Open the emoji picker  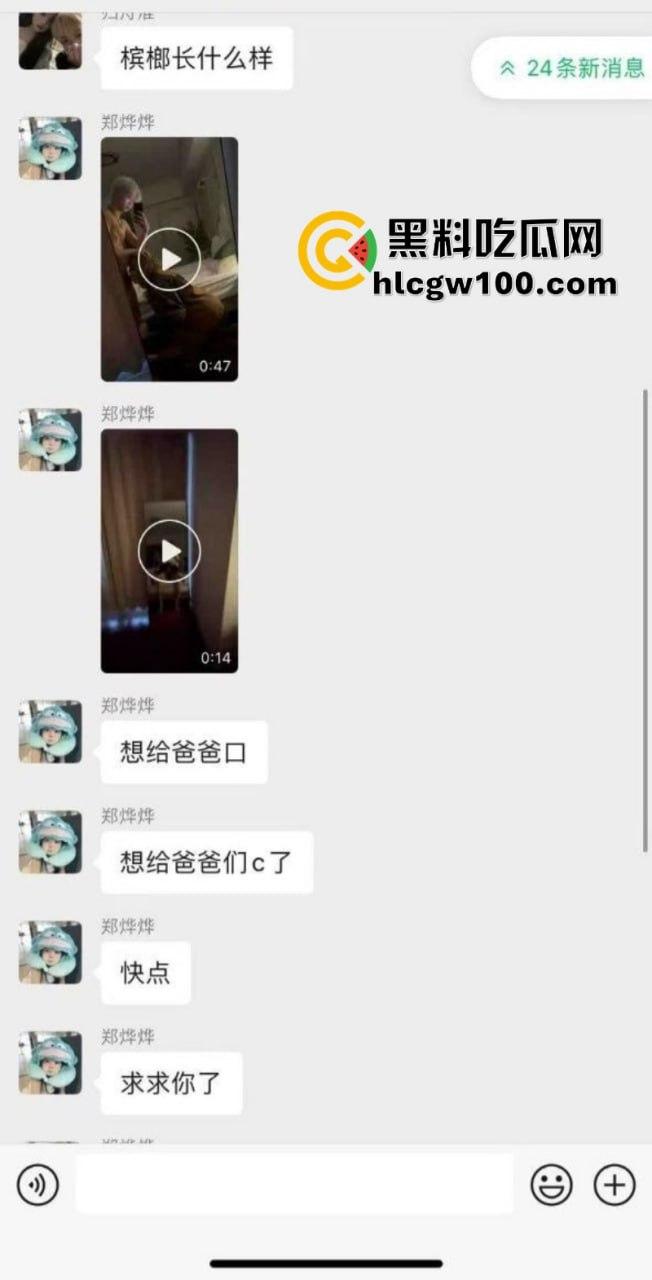551,1185
